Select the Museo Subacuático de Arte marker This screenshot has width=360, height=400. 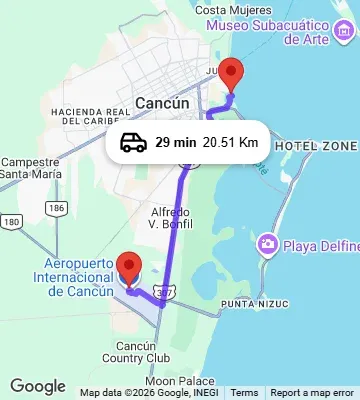(x=343, y=32)
